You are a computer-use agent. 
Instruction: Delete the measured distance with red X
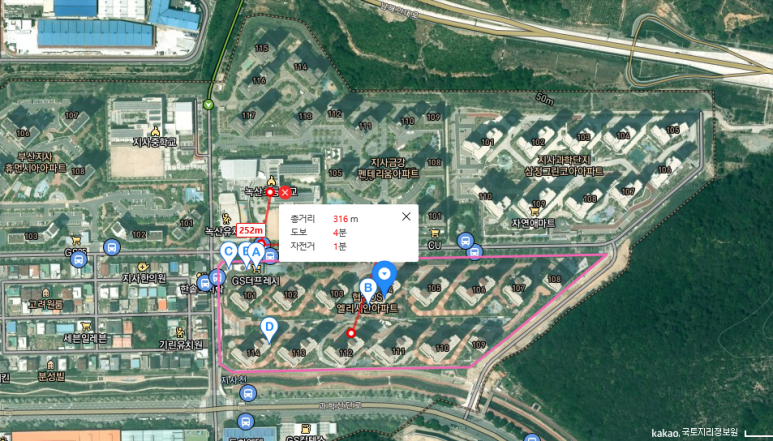click(285, 192)
